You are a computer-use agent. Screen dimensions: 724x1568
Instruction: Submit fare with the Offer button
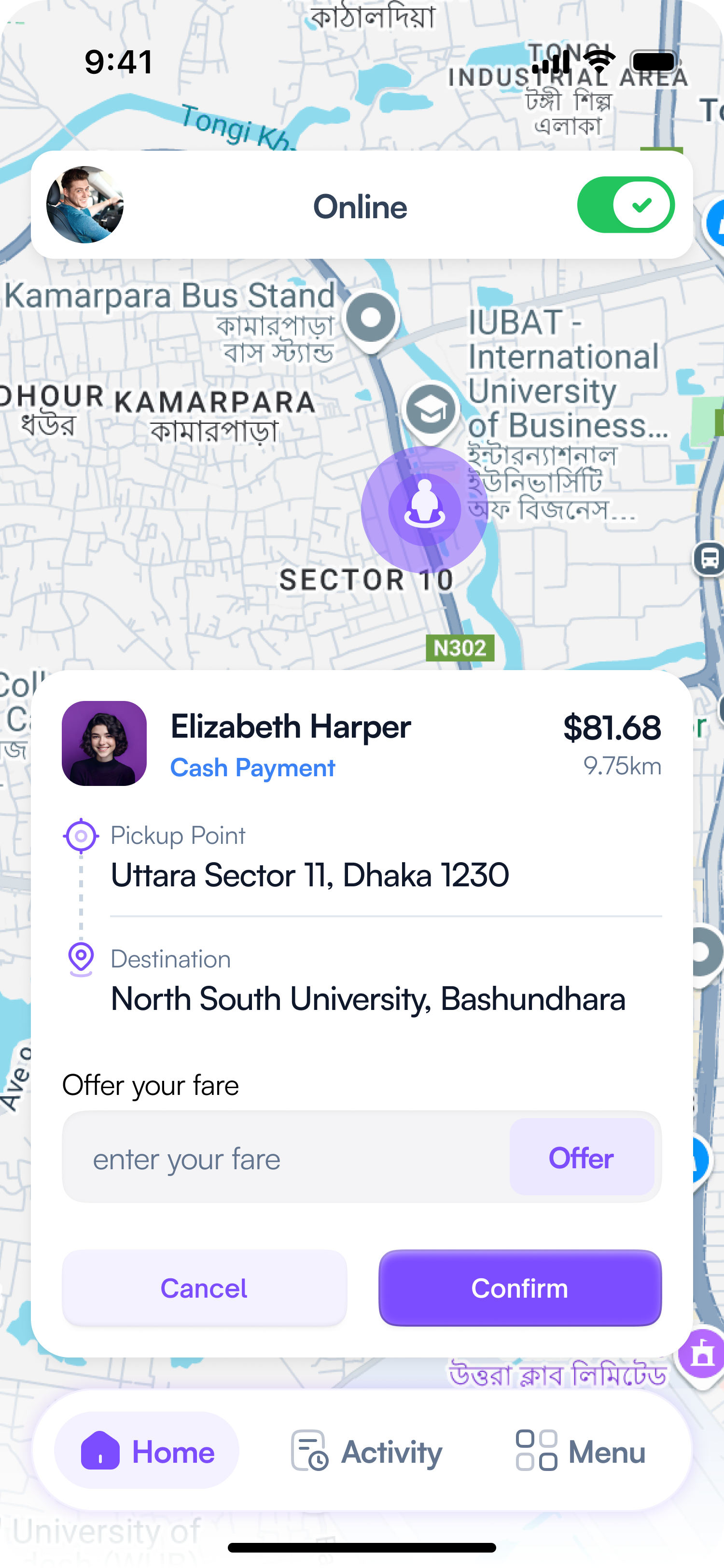coord(582,1157)
